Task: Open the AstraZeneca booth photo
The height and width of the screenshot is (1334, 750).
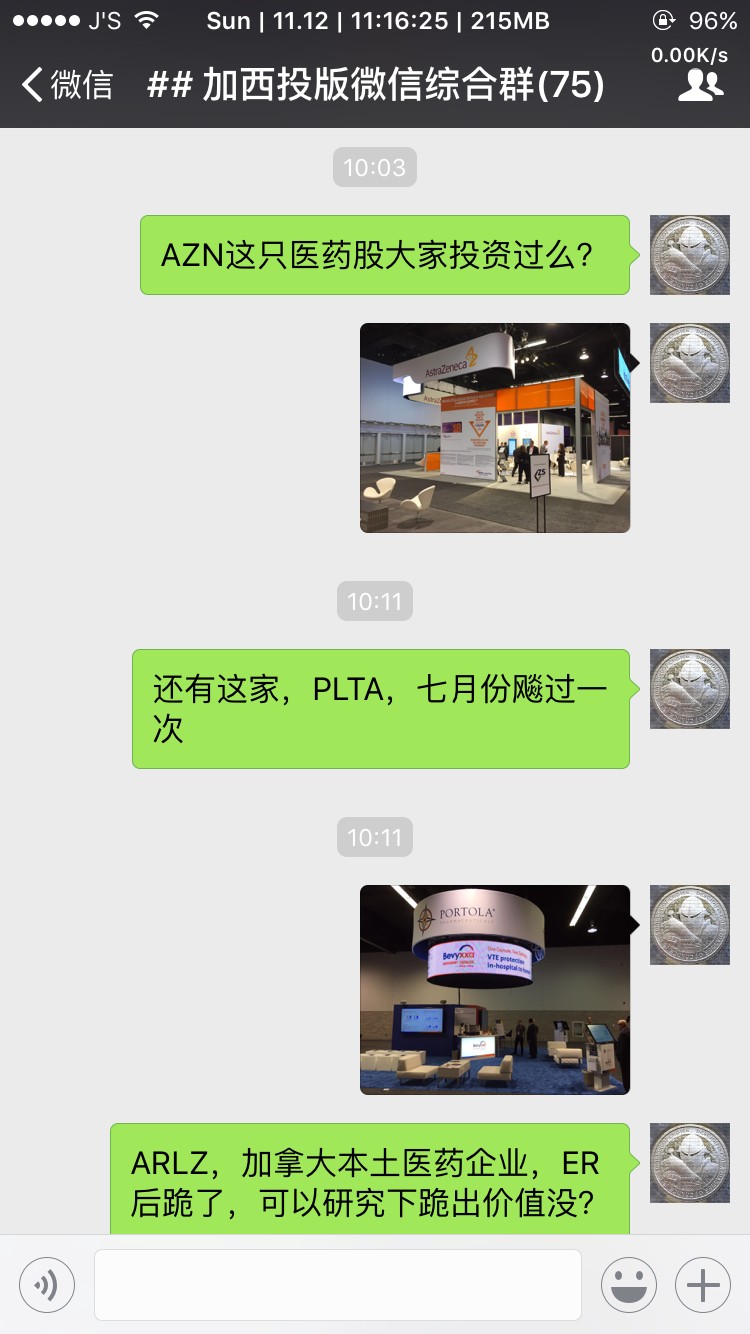Action: 495,428
